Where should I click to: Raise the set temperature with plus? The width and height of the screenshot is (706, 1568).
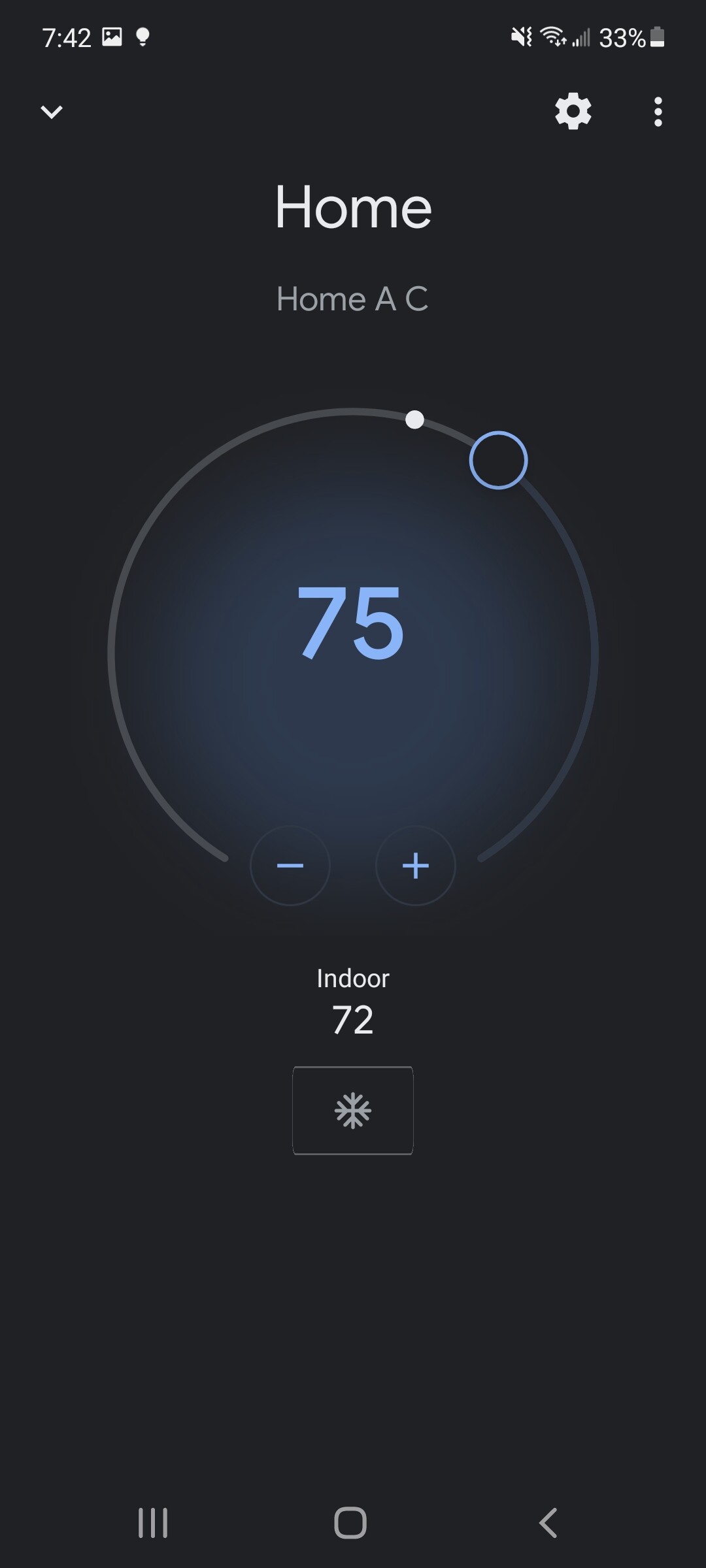click(416, 866)
